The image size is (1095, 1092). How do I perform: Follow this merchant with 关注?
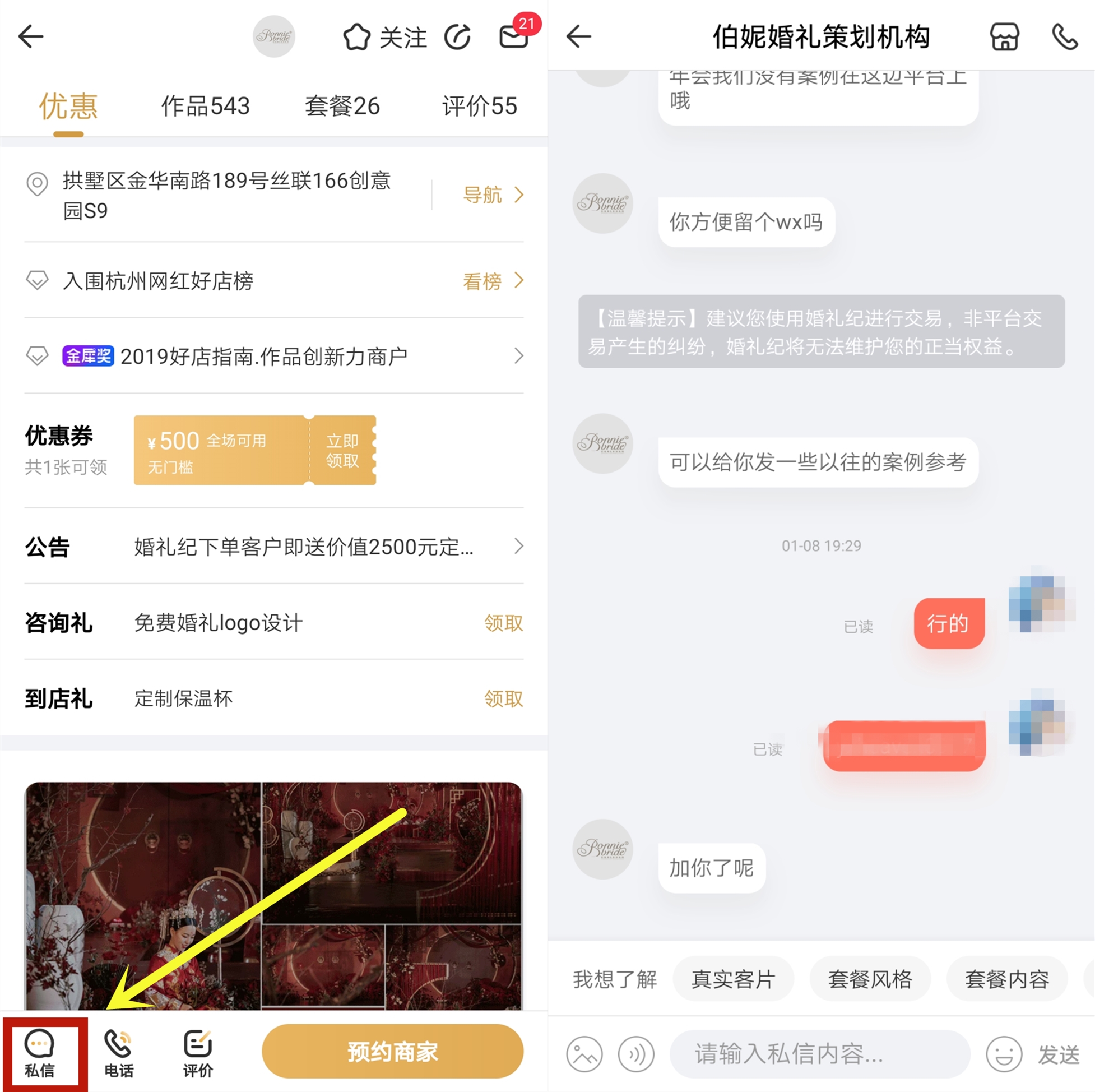pos(386,38)
